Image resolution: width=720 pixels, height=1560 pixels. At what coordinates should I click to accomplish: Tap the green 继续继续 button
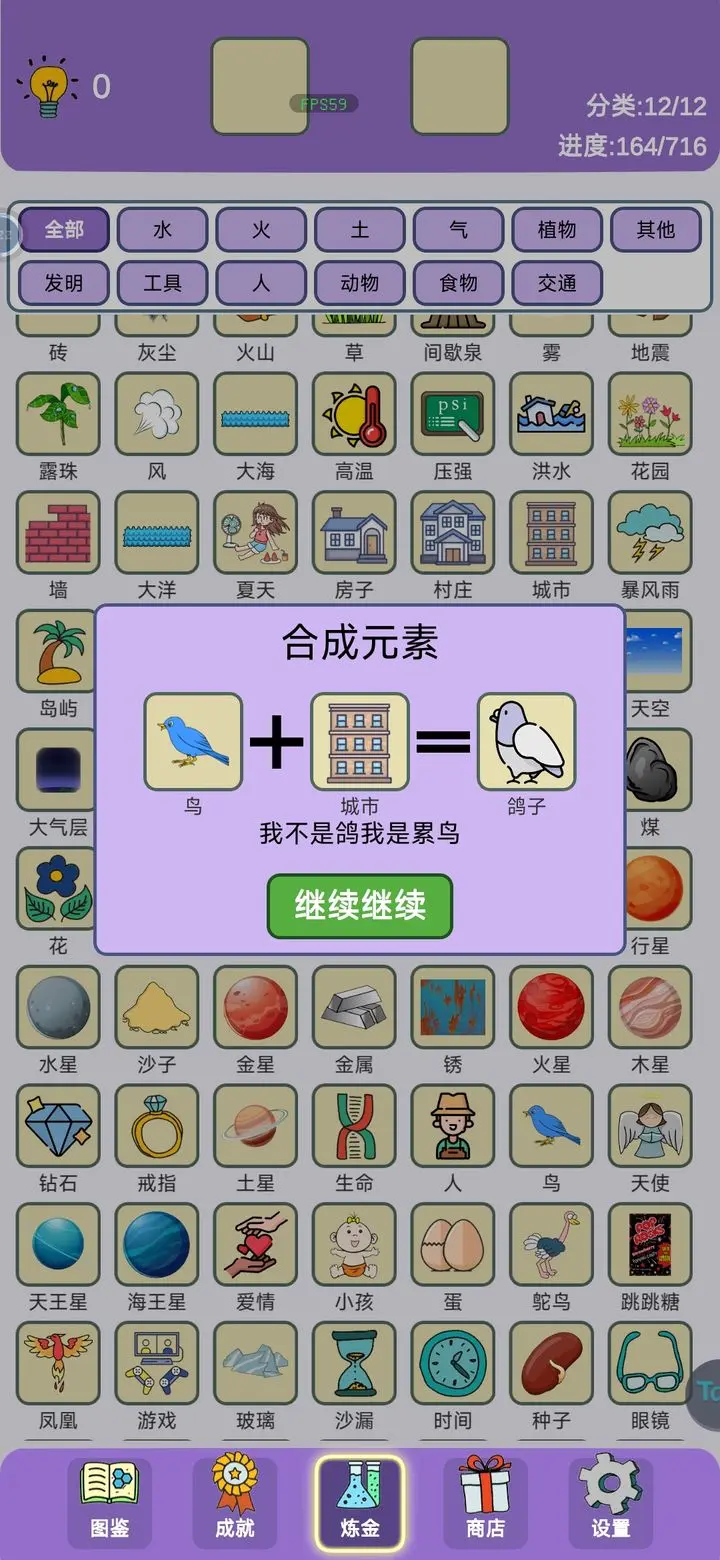pos(359,906)
